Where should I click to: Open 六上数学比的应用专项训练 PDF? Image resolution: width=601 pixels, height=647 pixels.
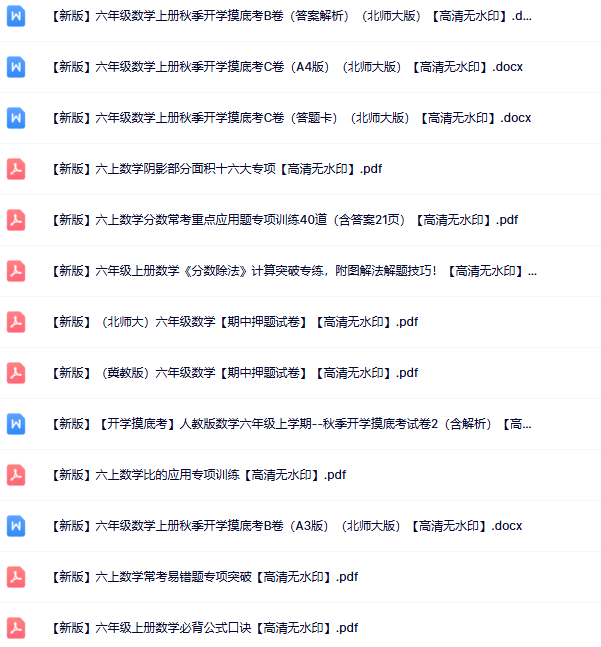click(x=198, y=475)
